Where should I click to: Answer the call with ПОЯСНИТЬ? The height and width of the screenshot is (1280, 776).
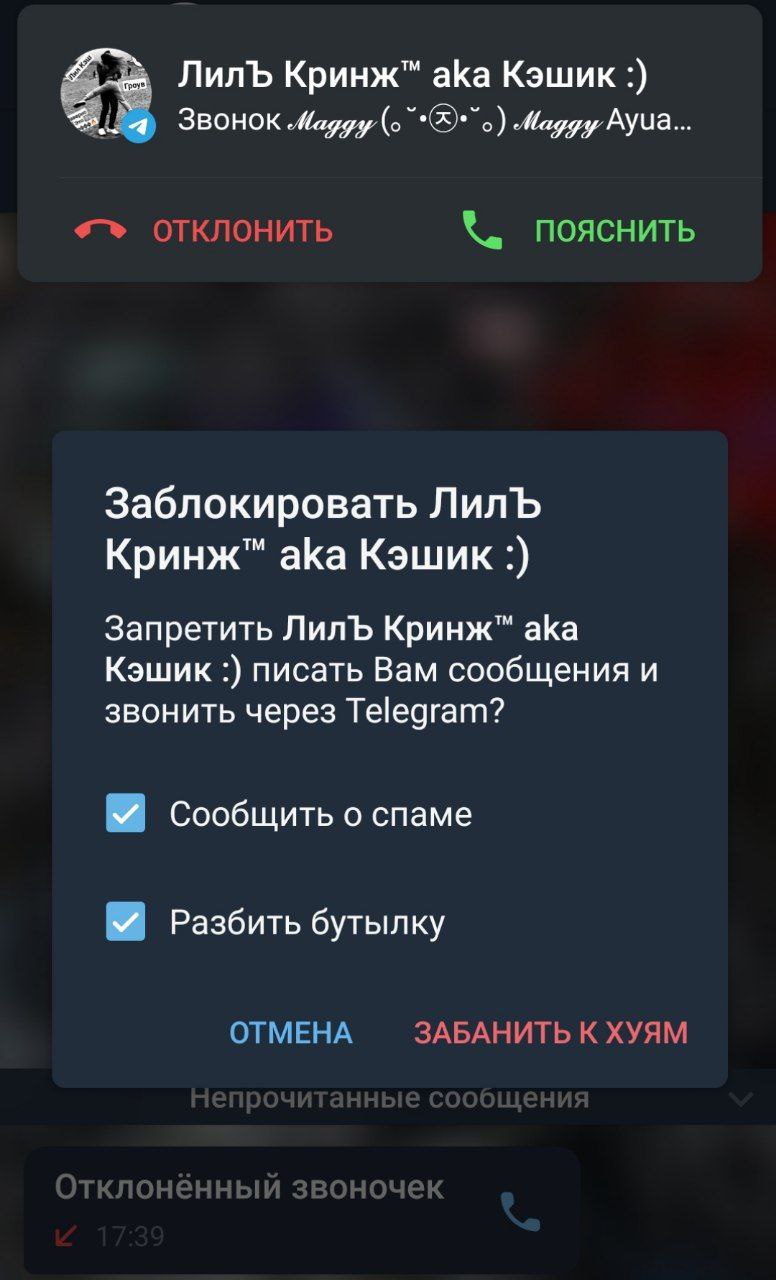click(579, 231)
